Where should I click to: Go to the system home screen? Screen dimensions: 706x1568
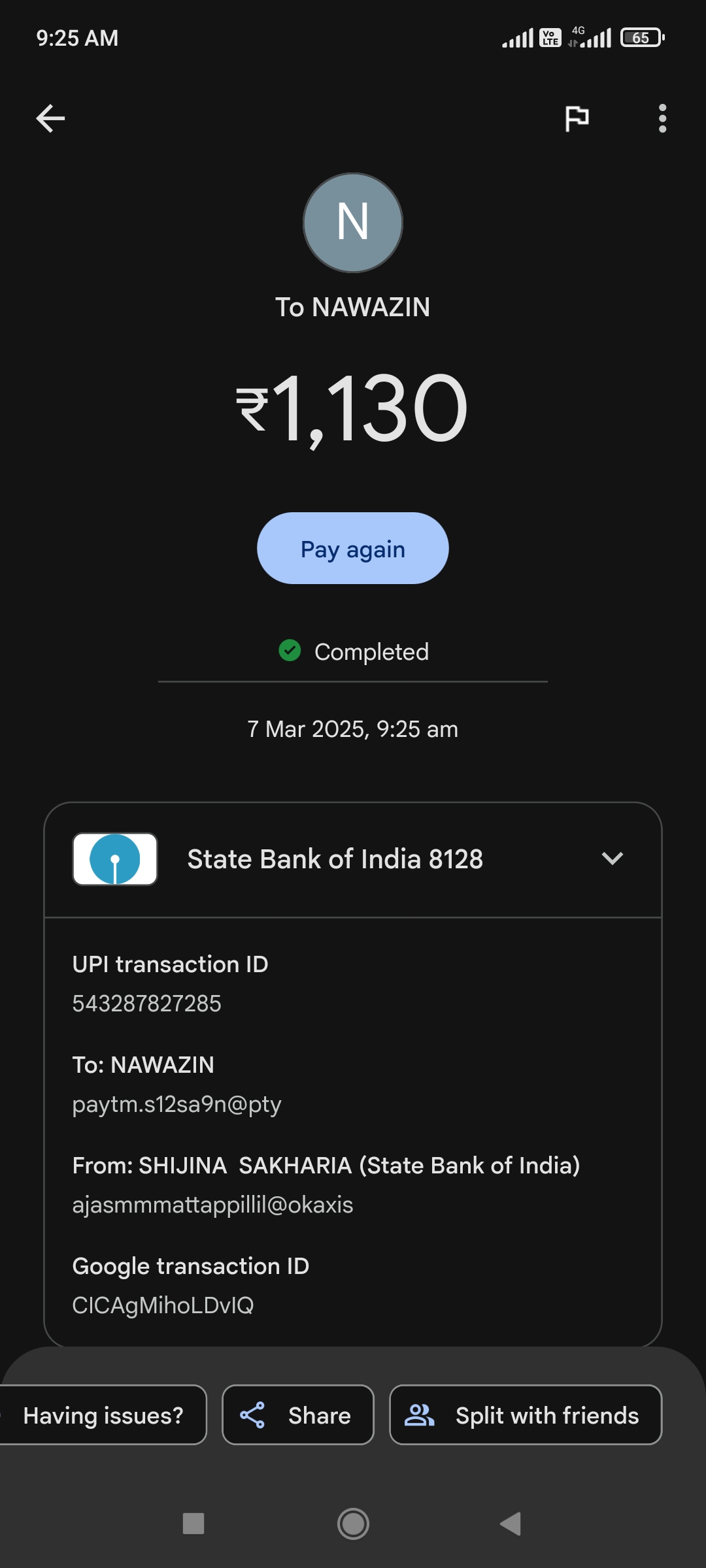353,1524
